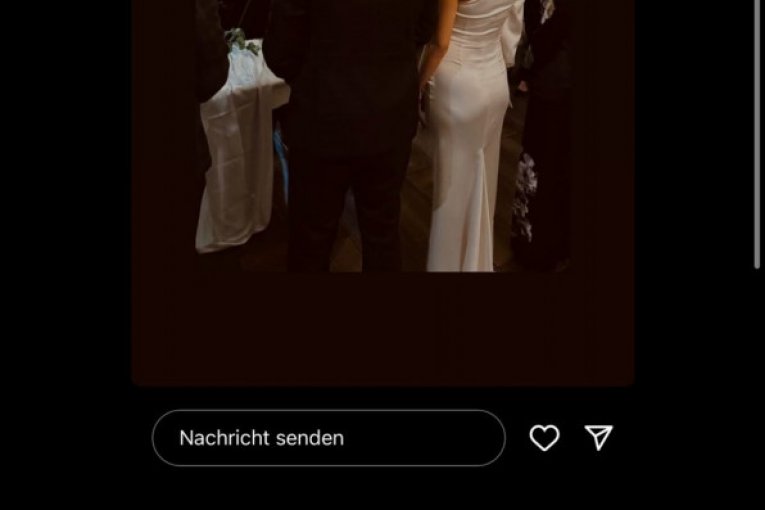Share the story via paper plane icon

click(598, 438)
